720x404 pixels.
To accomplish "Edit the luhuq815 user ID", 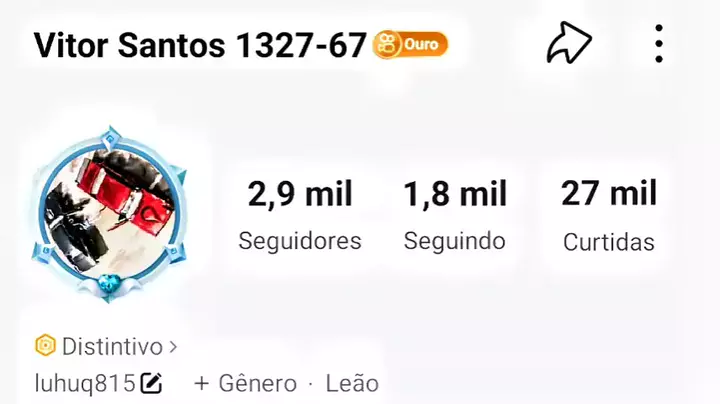I will [x=151, y=383].
